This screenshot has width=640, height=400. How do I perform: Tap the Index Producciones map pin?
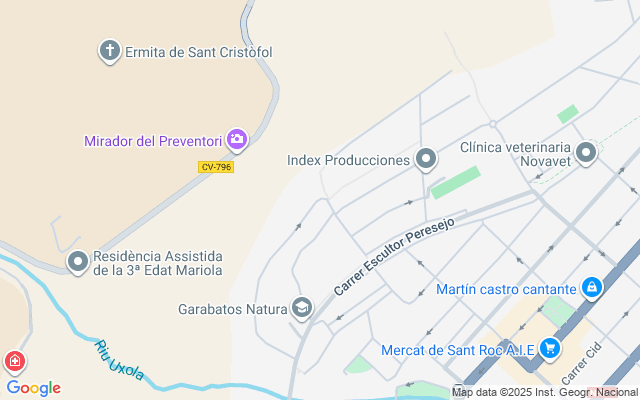426,159
